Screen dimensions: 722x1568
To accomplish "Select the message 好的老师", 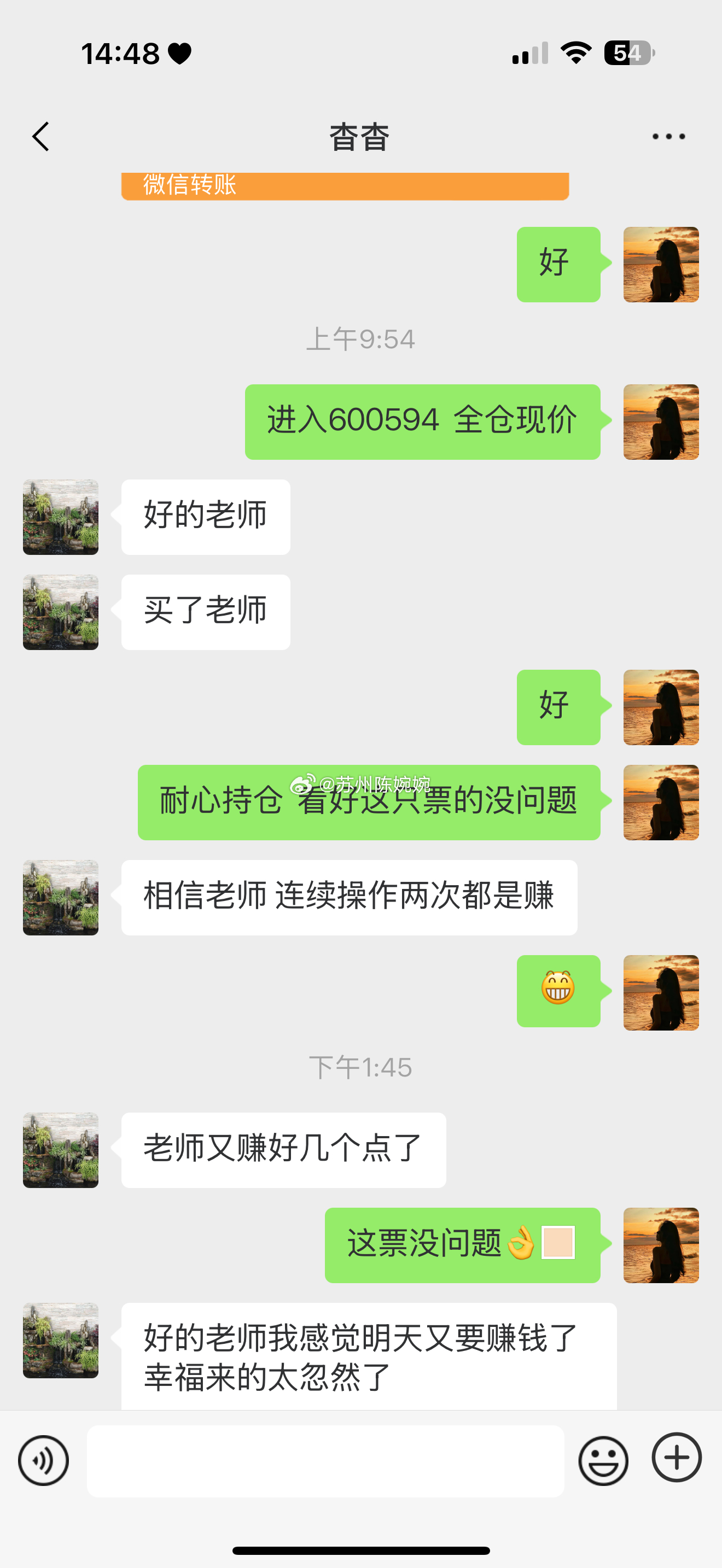I will coord(205,516).
